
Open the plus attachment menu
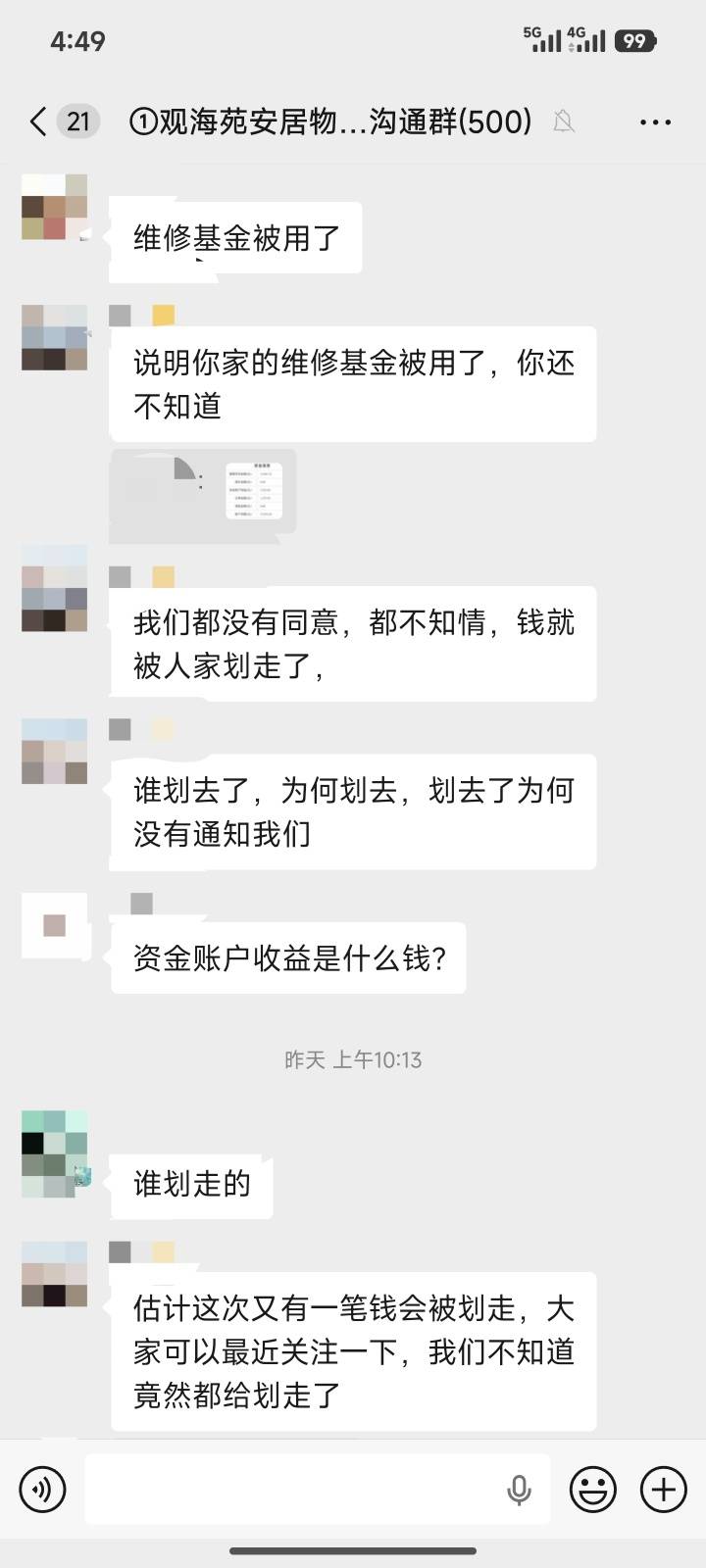664,1490
